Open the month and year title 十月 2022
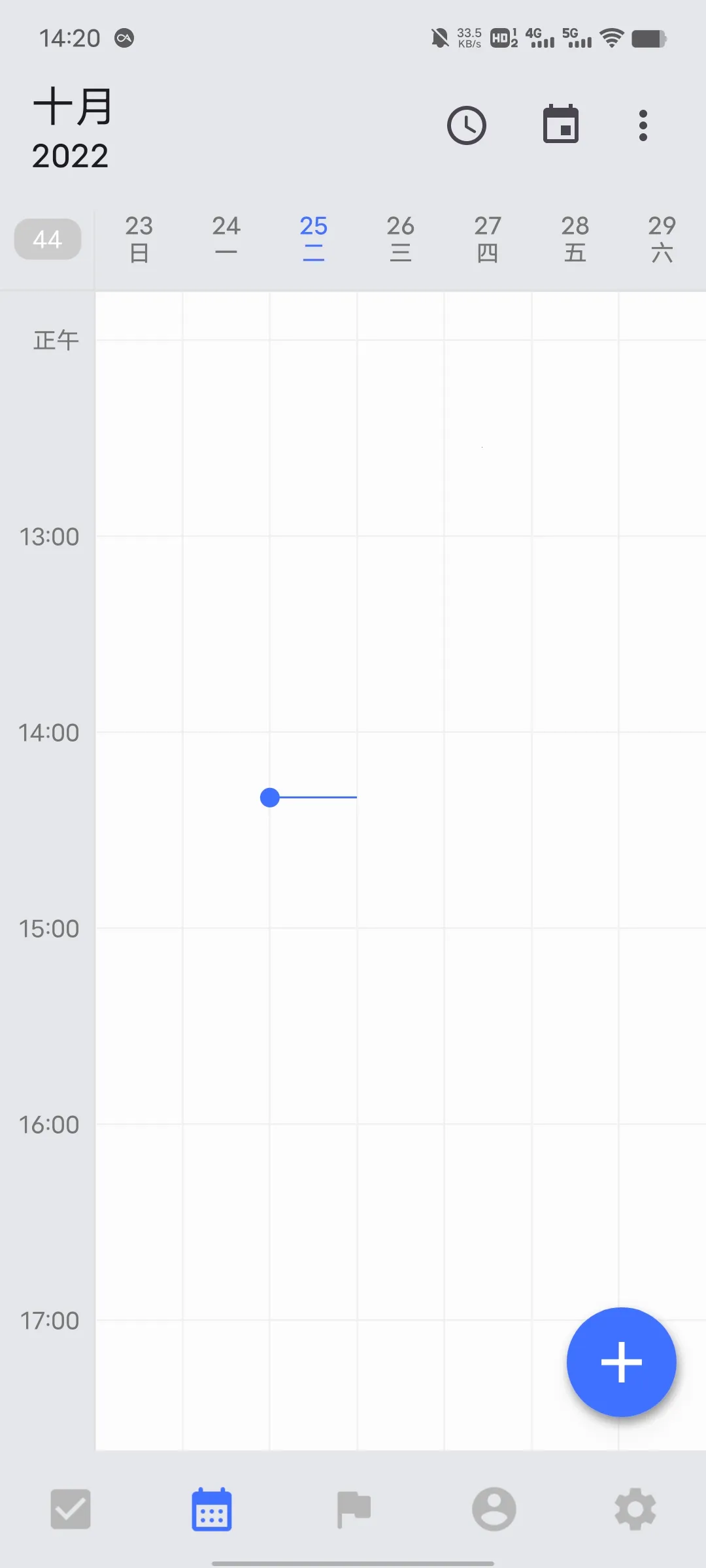The image size is (706, 1568). (72, 129)
